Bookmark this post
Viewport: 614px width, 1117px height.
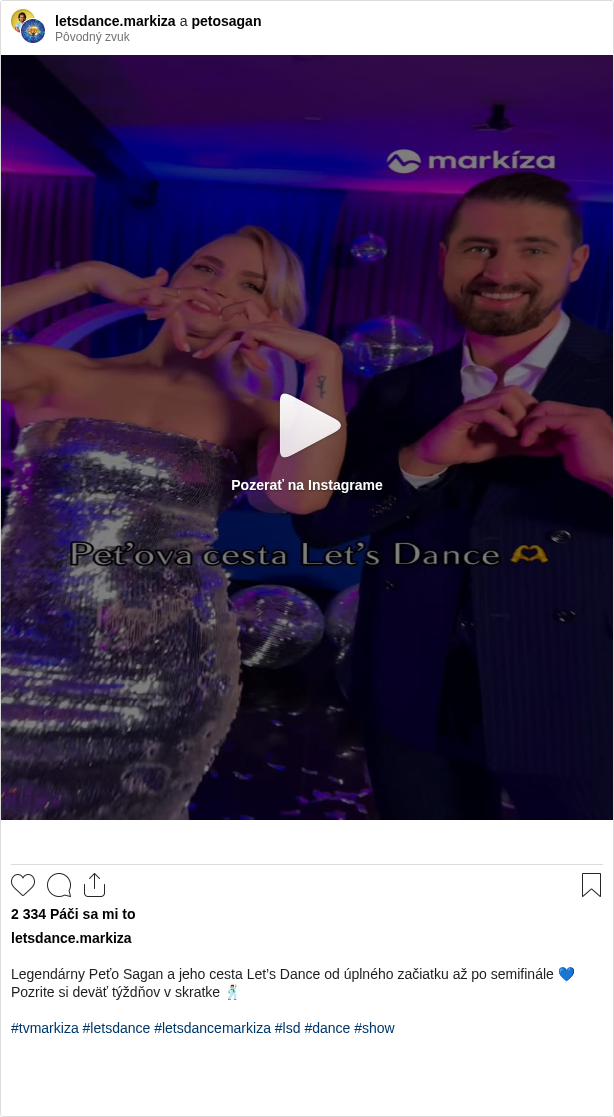(591, 885)
